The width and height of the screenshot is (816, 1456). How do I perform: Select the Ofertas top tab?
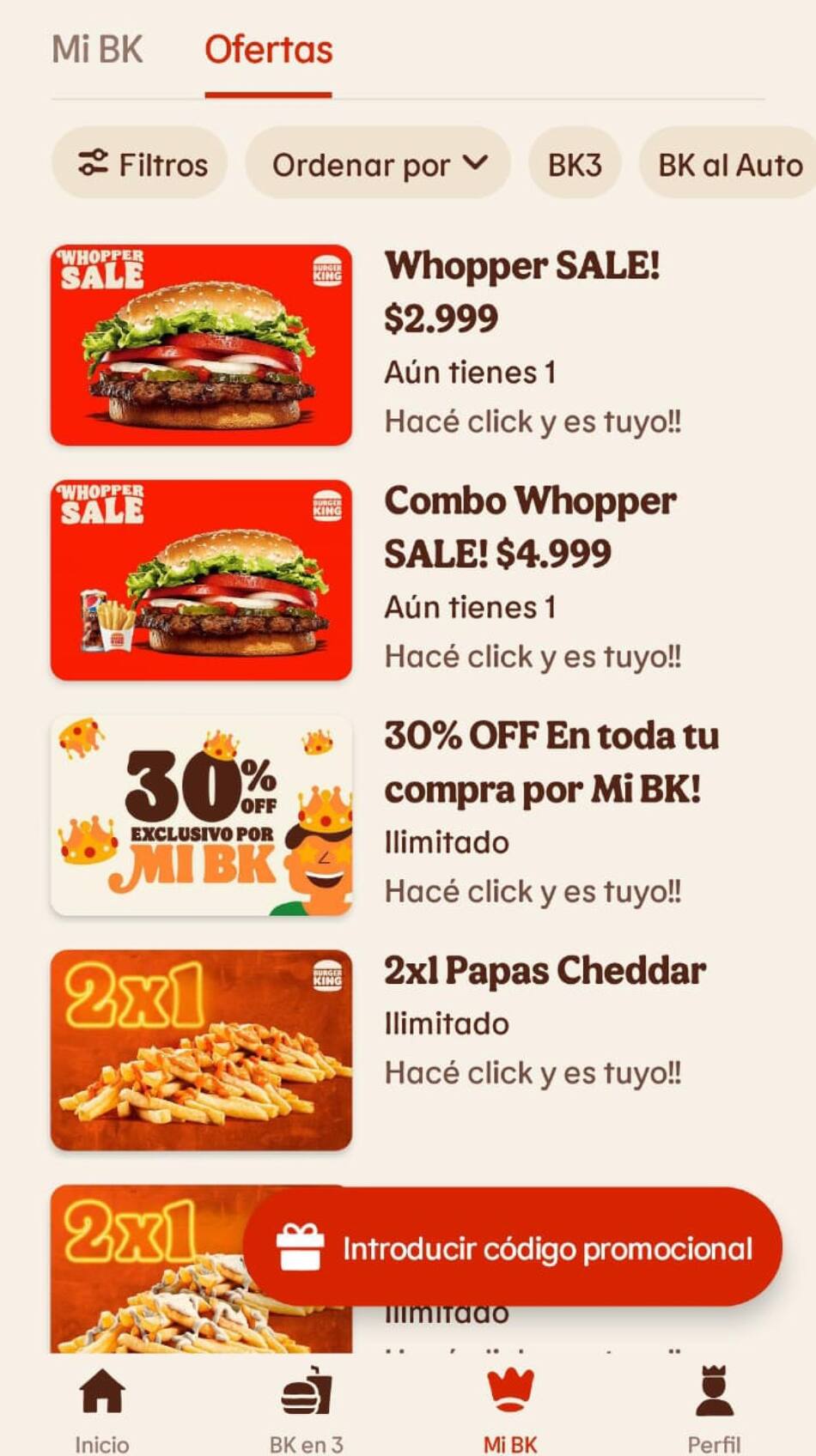click(x=268, y=50)
